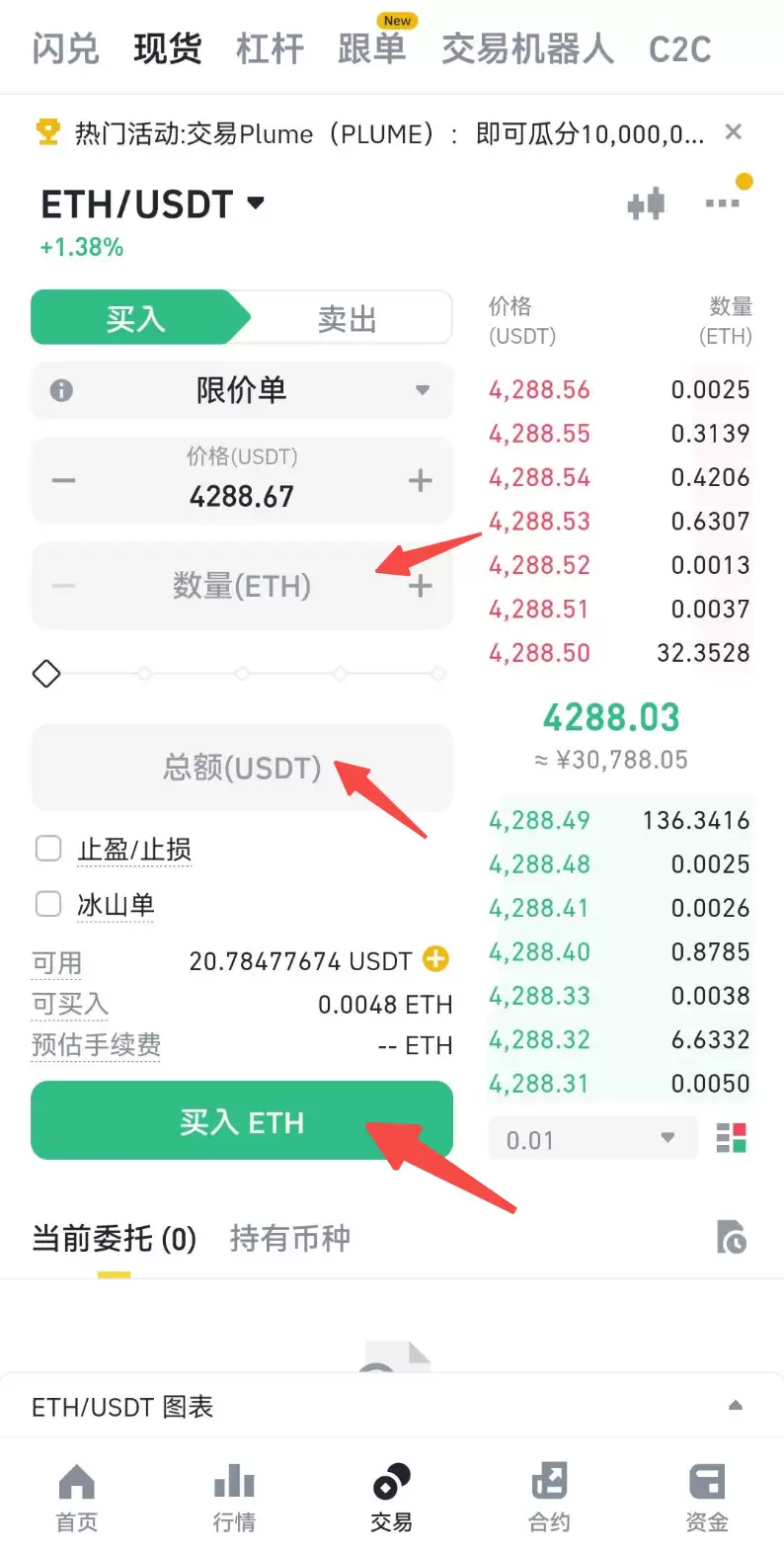
Task: Open the more options "..." menu icon
Action: [x=724, y=204]
